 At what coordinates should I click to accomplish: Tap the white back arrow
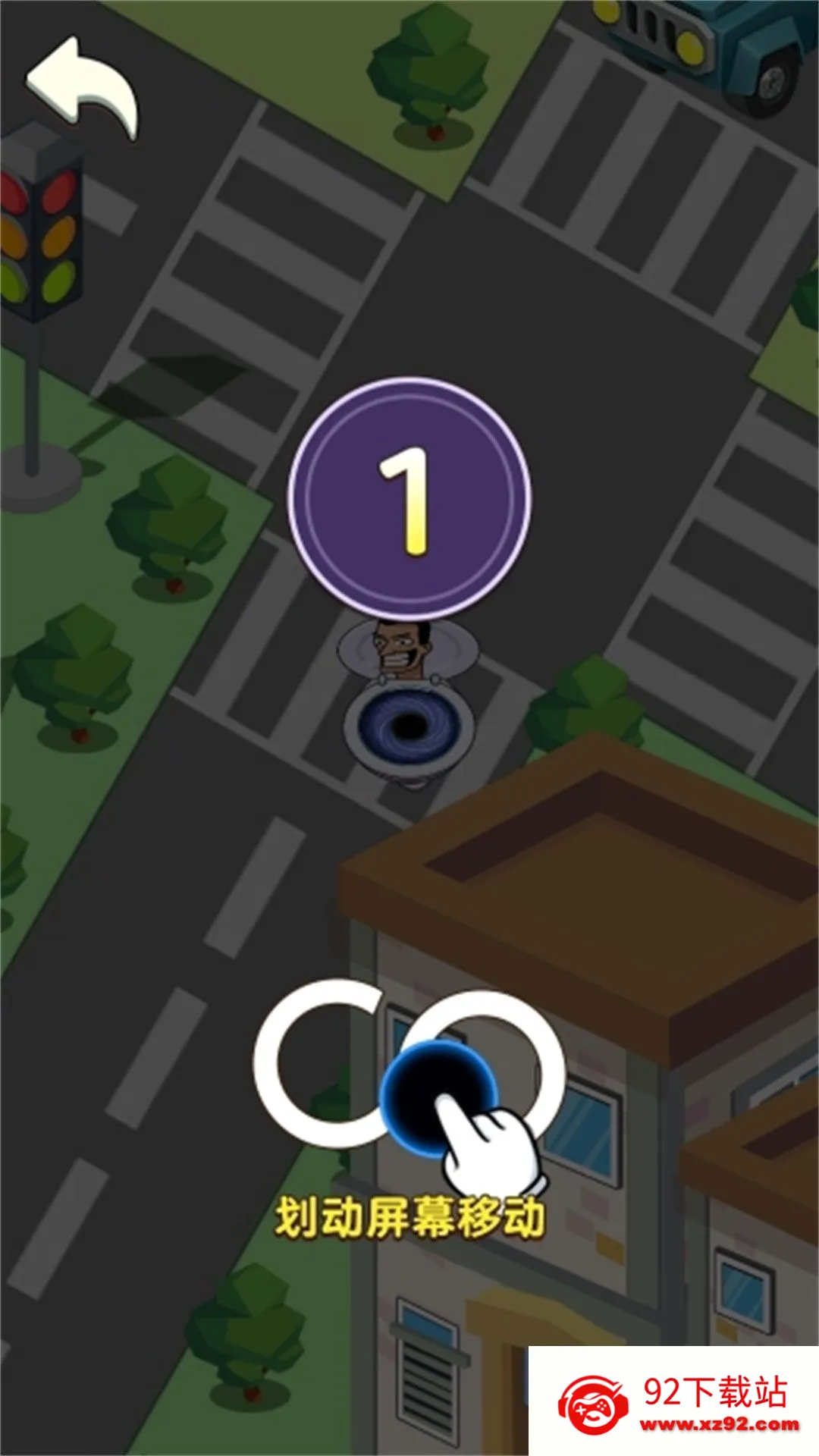coord(82,87)
